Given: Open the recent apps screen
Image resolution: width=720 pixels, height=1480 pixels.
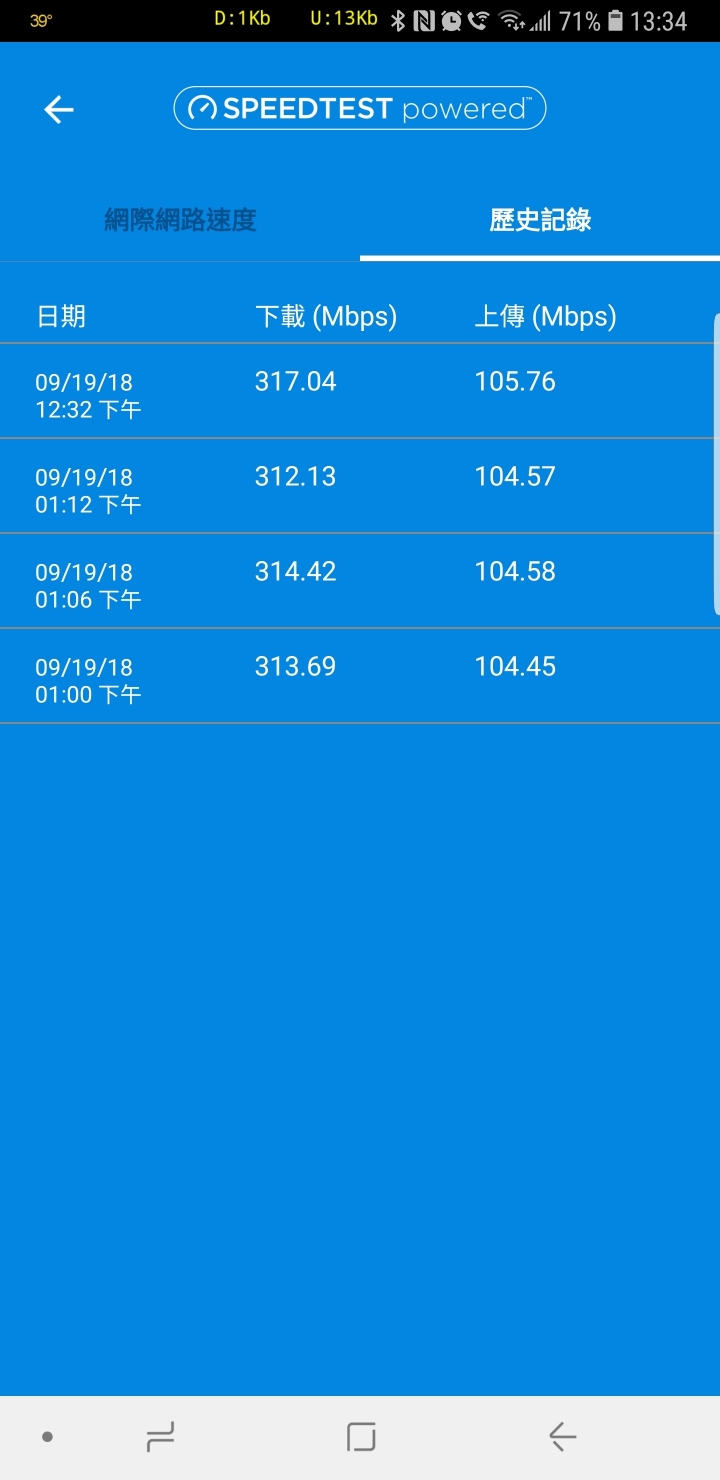Looking at the screenshot, I should coord(160,1437).
